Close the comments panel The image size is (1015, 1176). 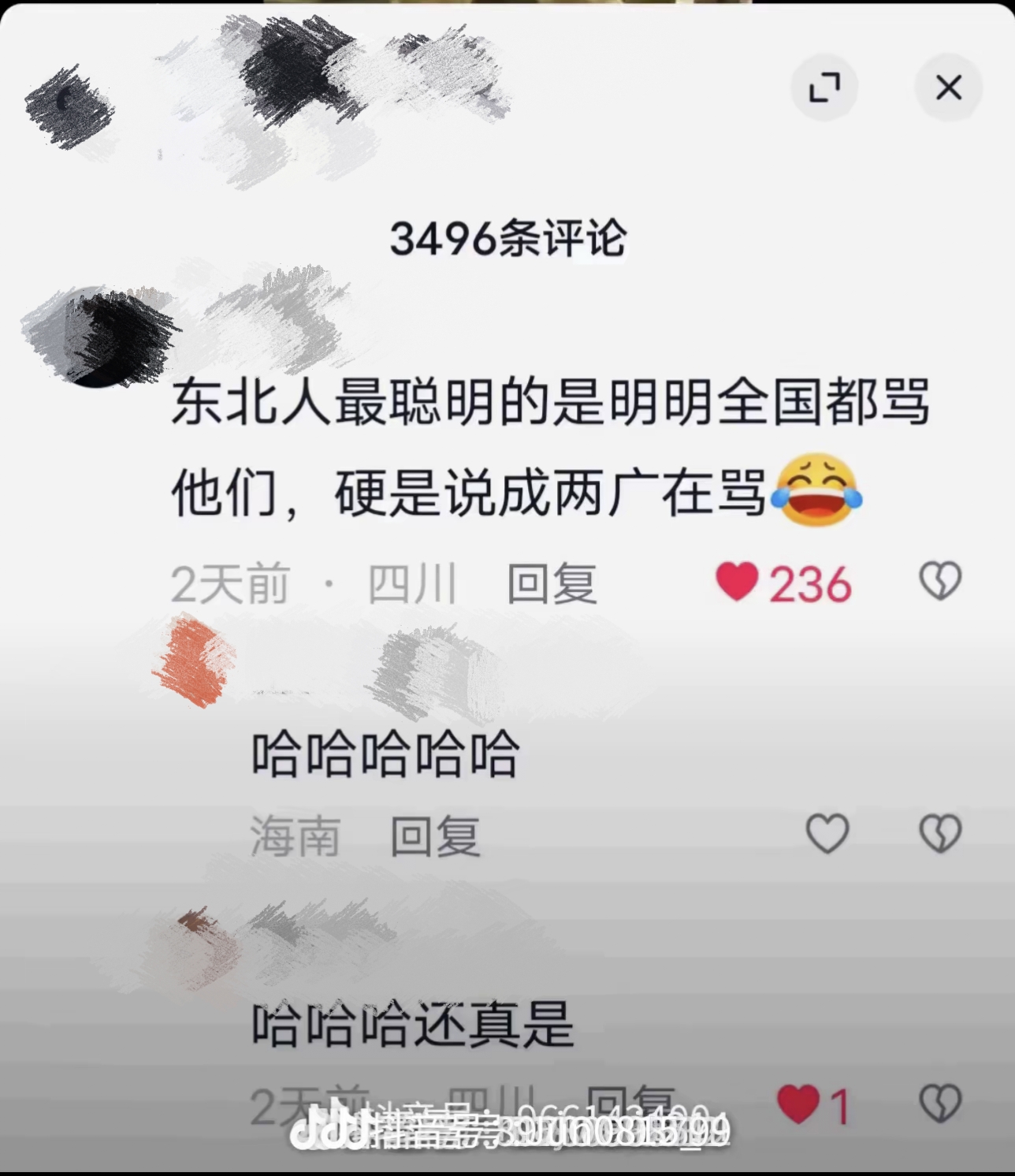[x=948, y=87]
